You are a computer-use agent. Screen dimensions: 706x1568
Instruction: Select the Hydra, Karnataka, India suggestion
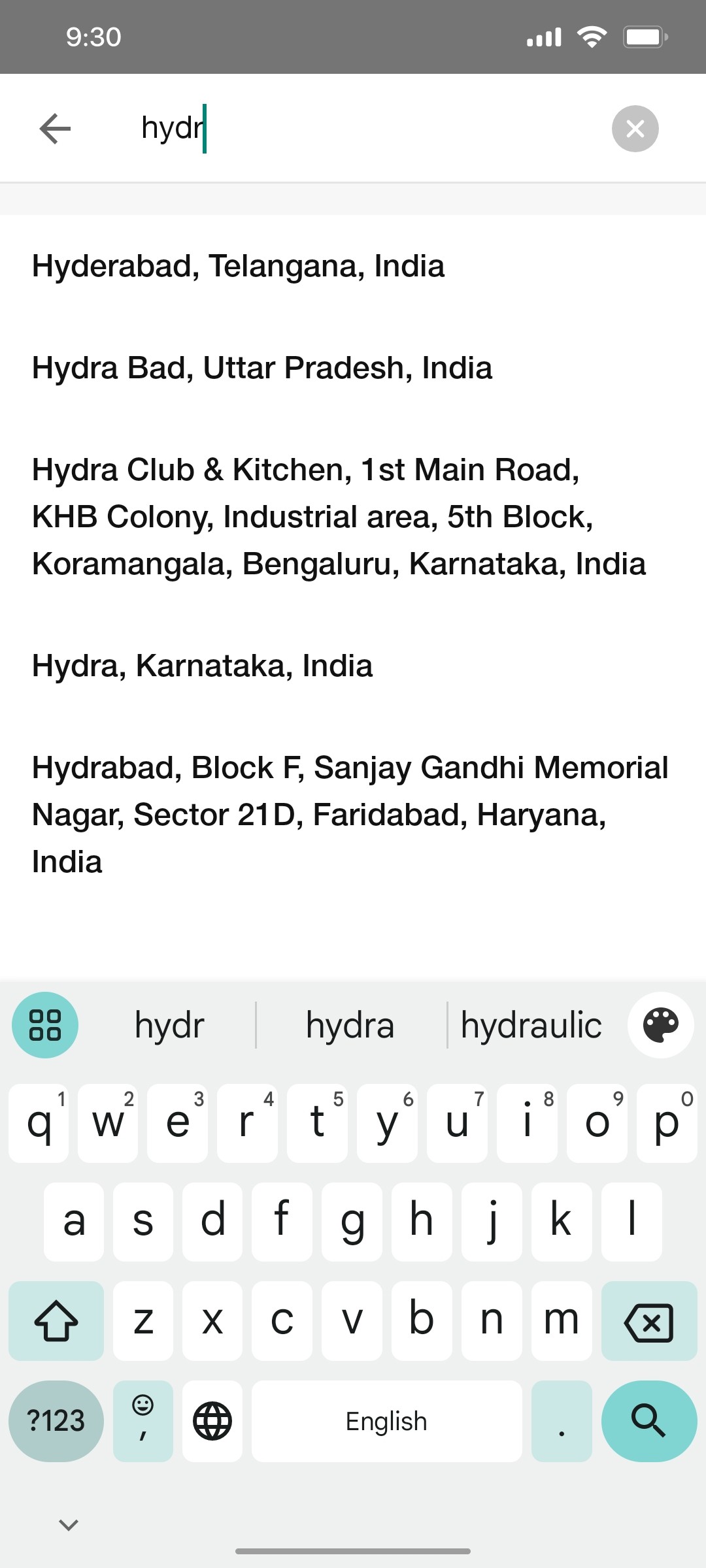201,666
